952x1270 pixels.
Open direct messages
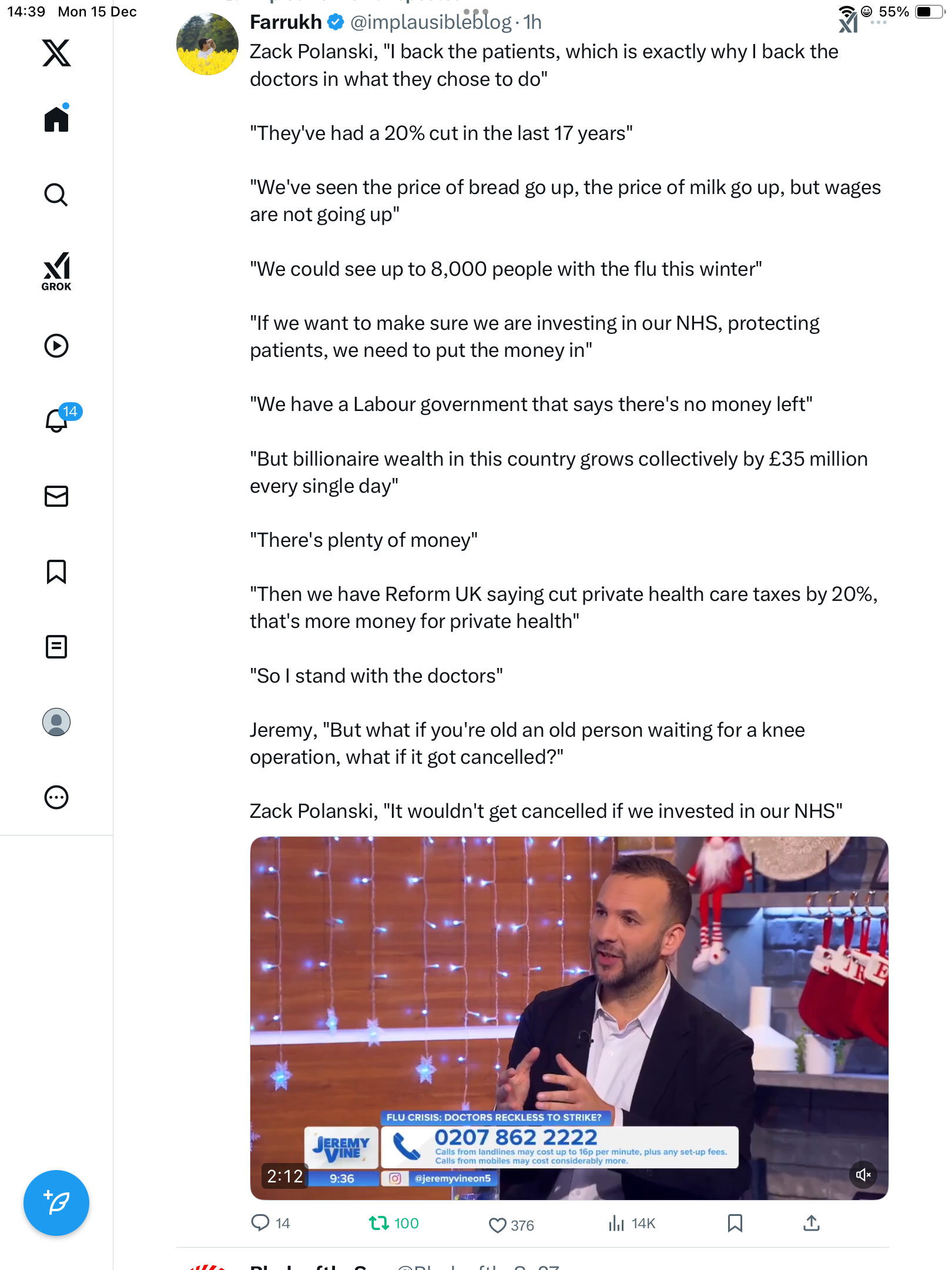click(56, 496)
